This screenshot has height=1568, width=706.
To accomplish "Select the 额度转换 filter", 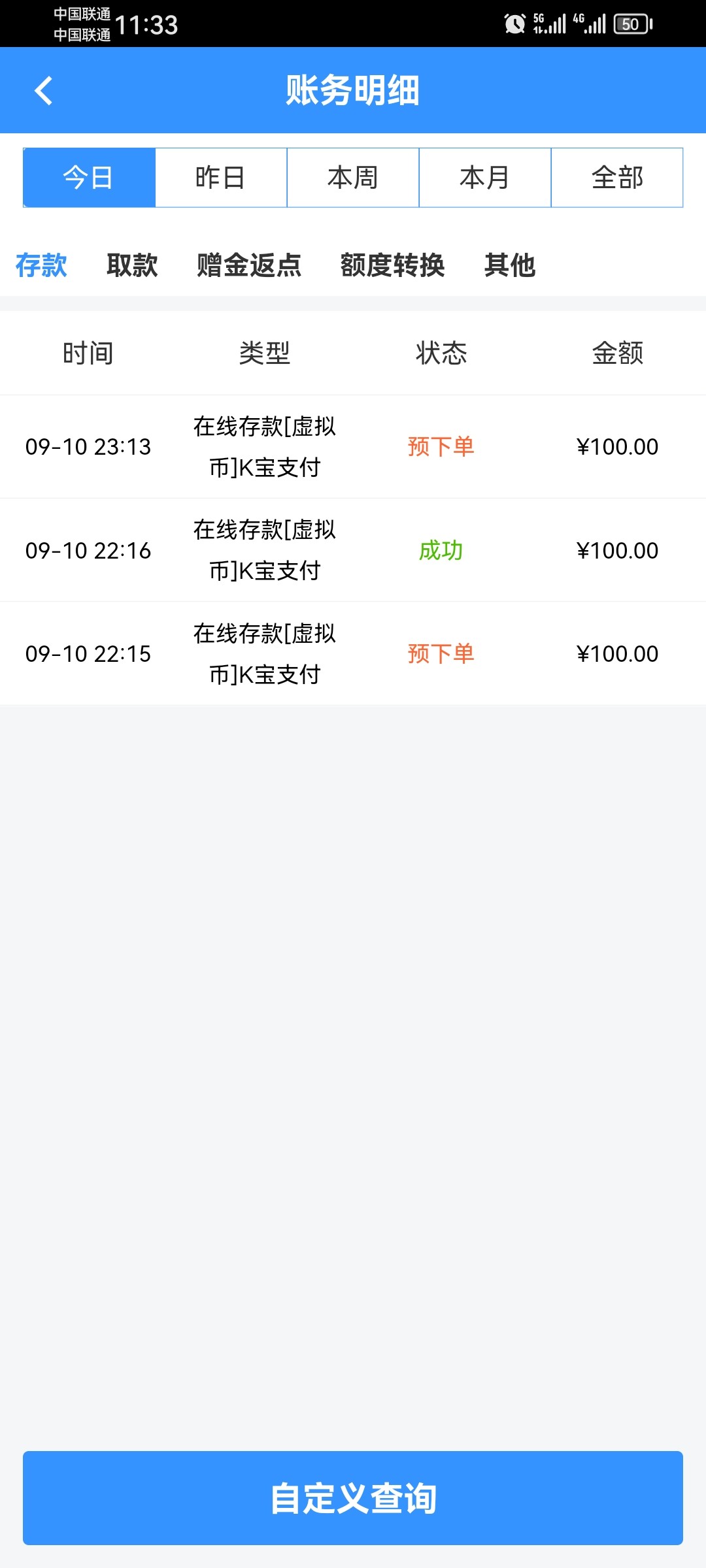I will pyautogui.click(x=393, y=266).
